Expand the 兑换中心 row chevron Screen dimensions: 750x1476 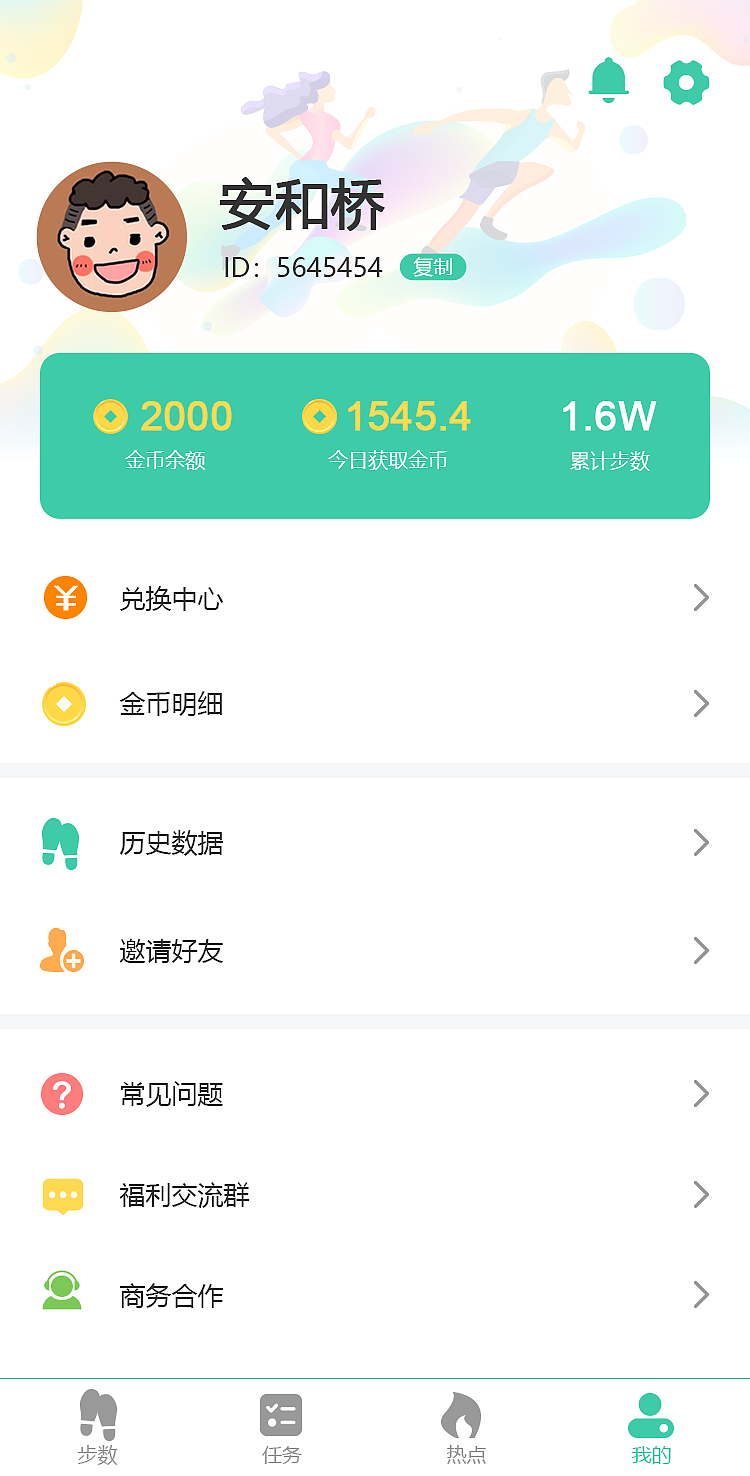702,597
